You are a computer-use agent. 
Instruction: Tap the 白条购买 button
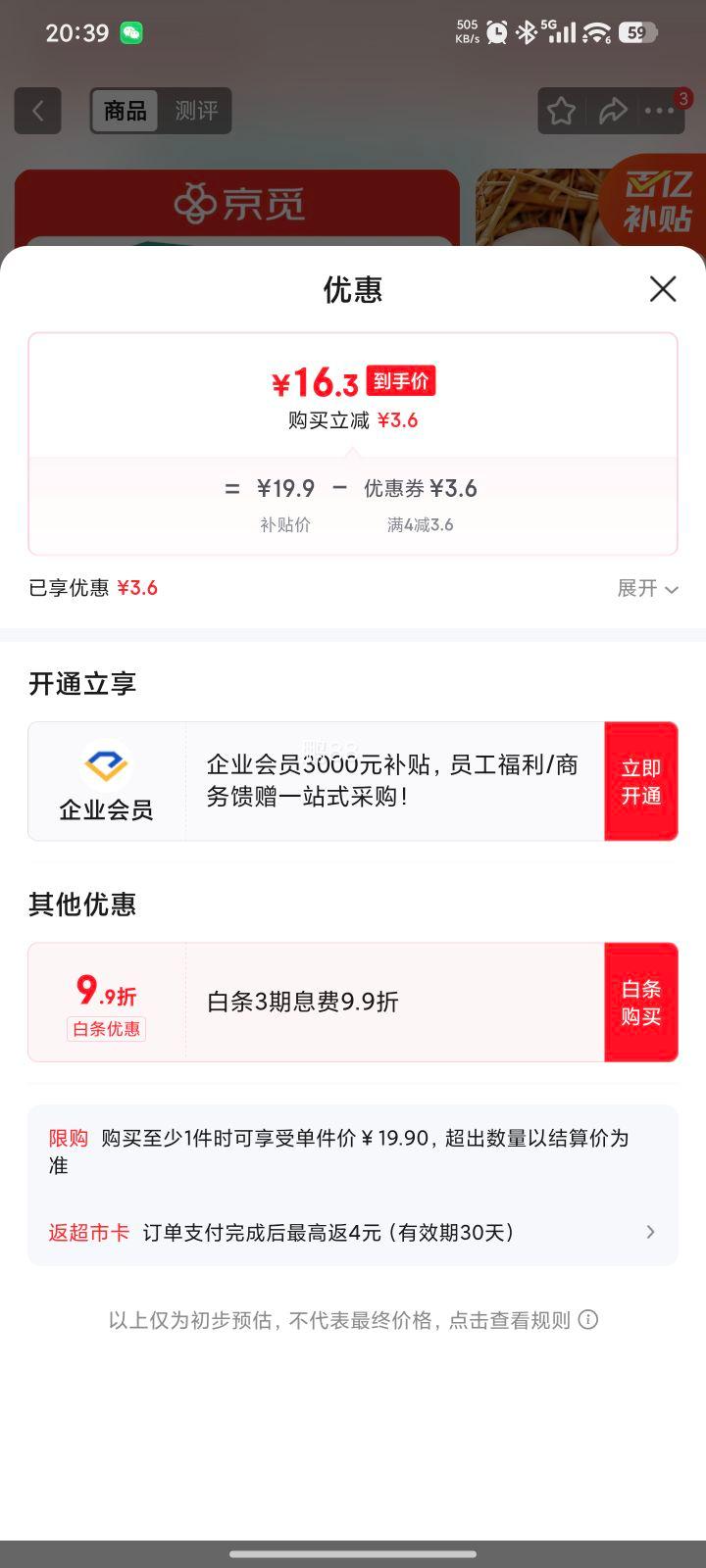[641, 1002]
